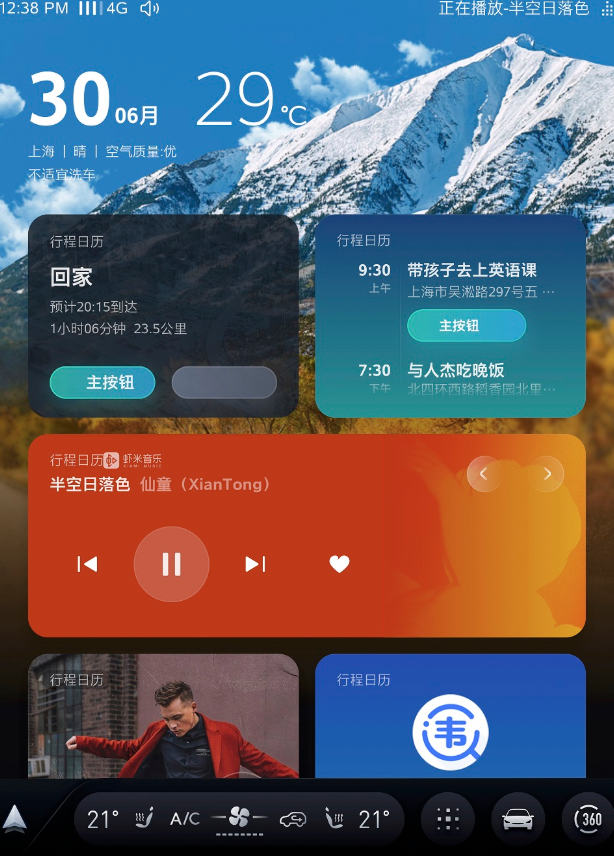Like the current song with the heart

click(x=339, y=564)
